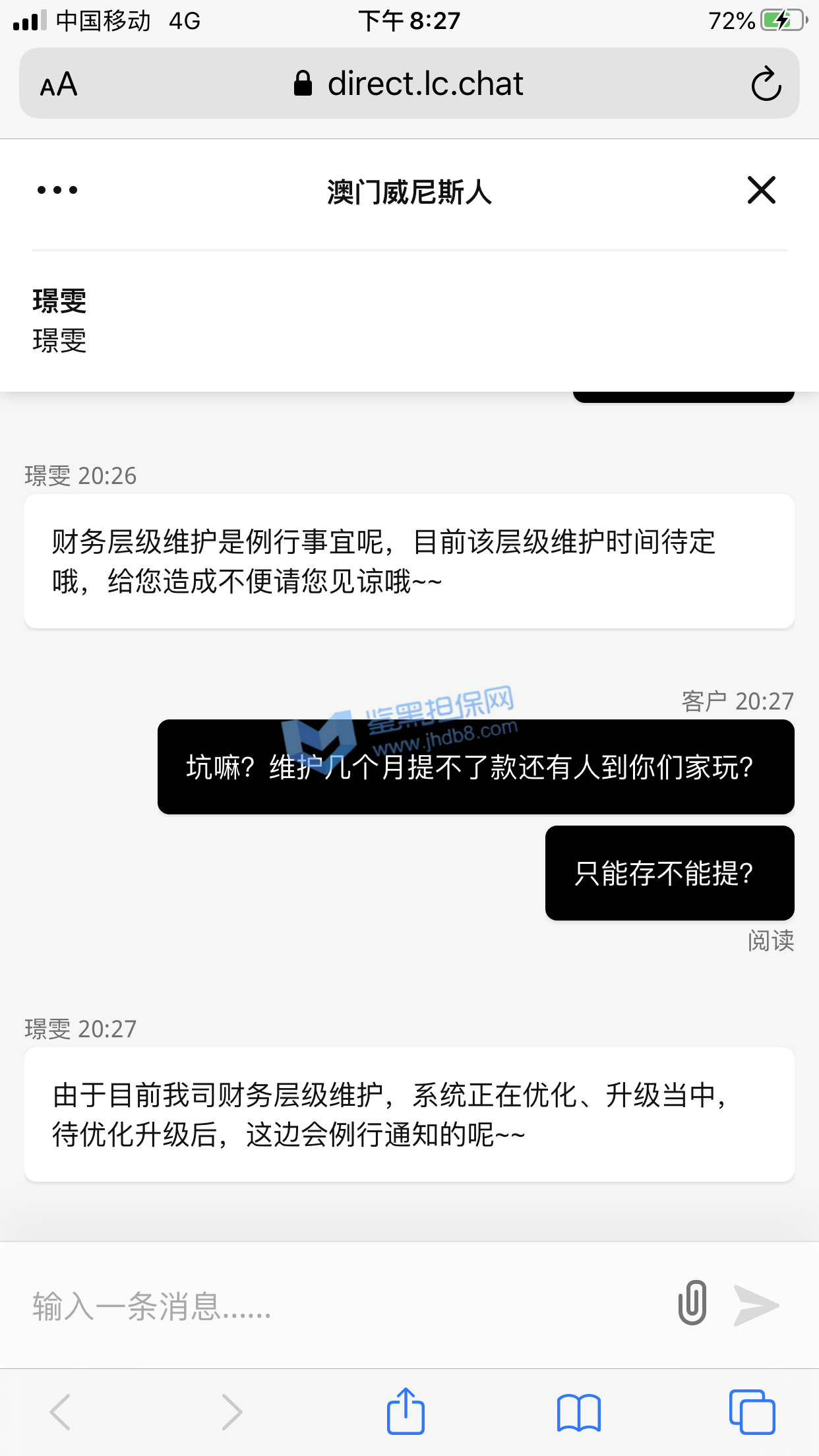The width and height of the screenshot is (819, 1456).
Task: Show all open Safari tabs
Action: [x=752, y=1412]
